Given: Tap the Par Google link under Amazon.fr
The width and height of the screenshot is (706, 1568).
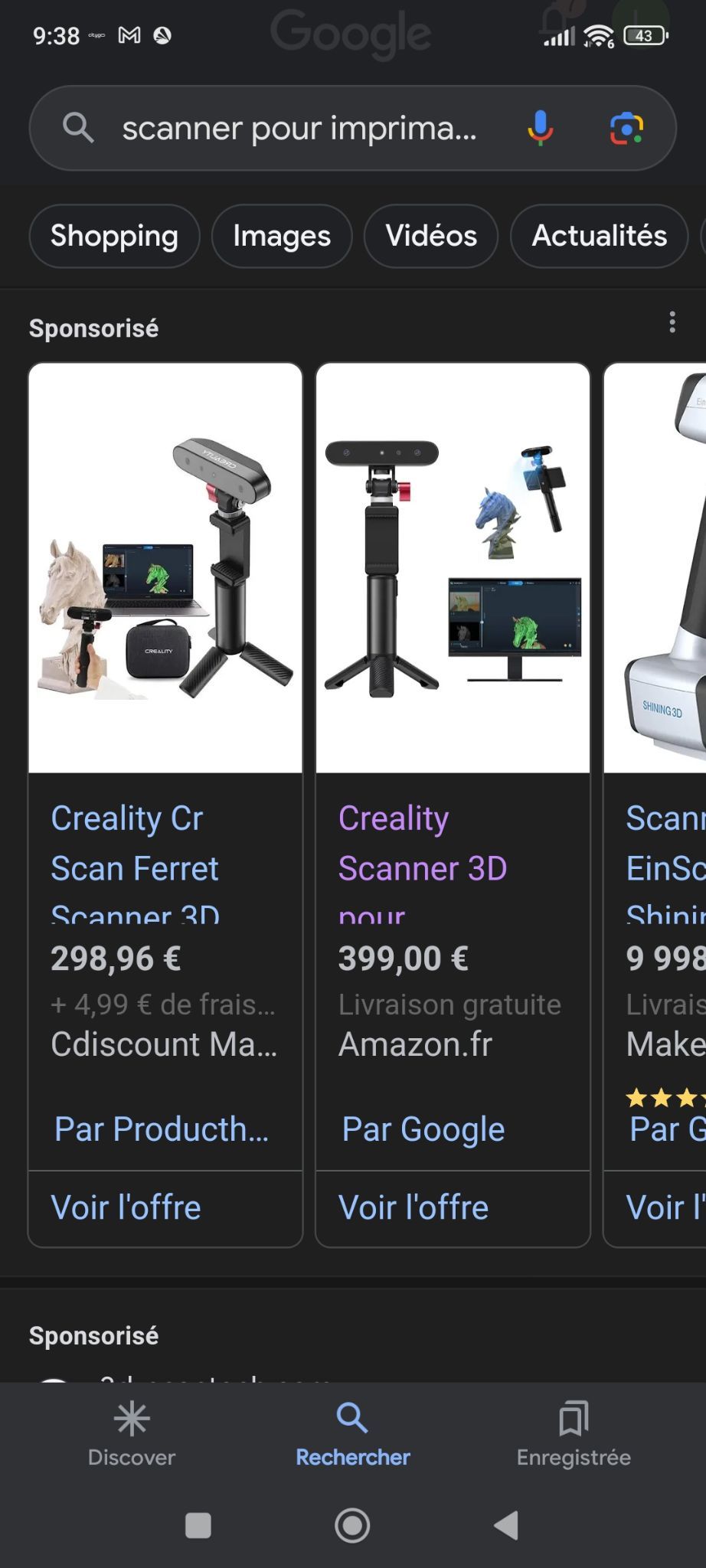Looking at the screenshot, I should pyautogui.click(x=423, y=1129).
